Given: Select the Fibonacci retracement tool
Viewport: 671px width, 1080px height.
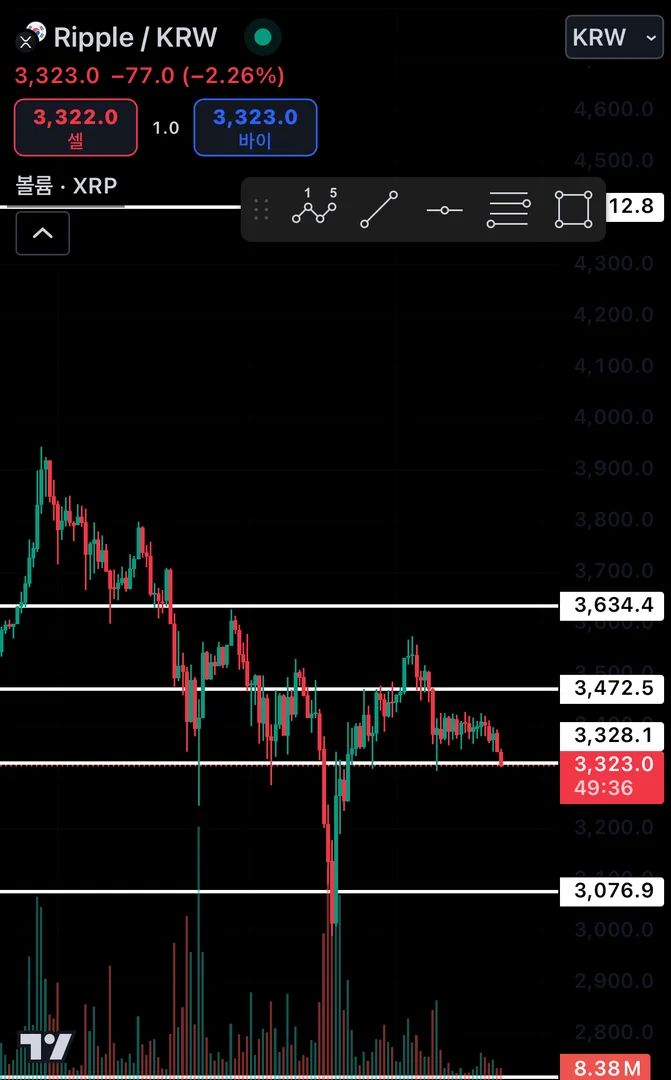Looking at the screenshot, I should [508, 209].
